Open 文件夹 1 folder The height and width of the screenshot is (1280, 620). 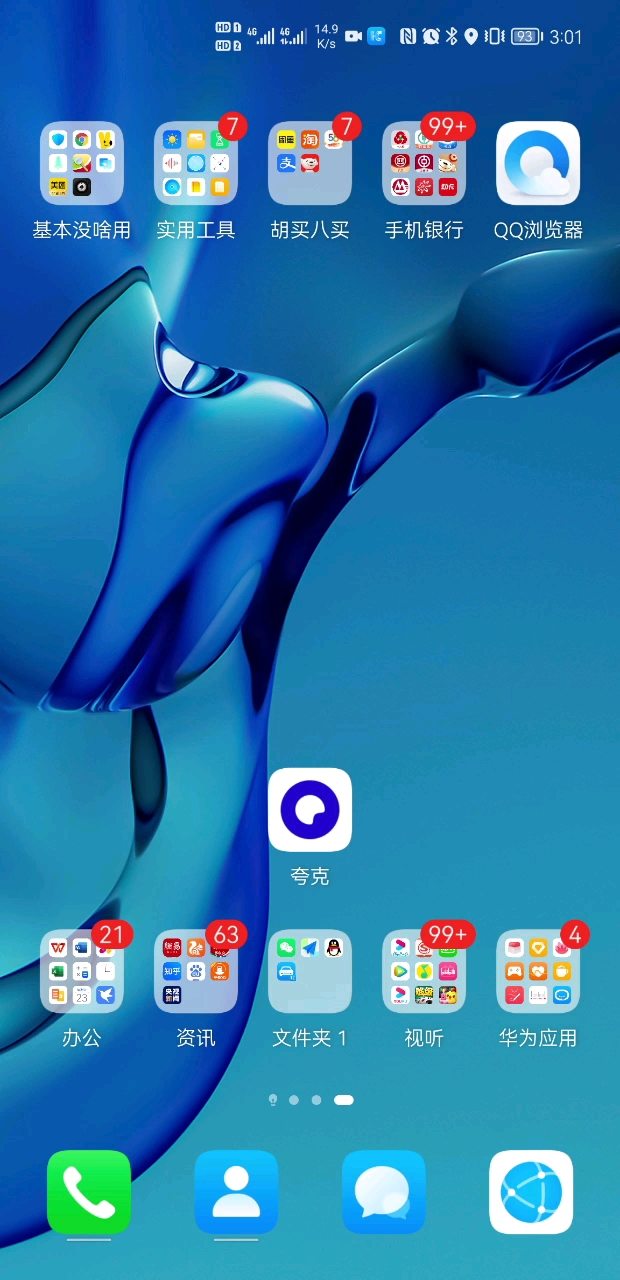tap(310, 972)
